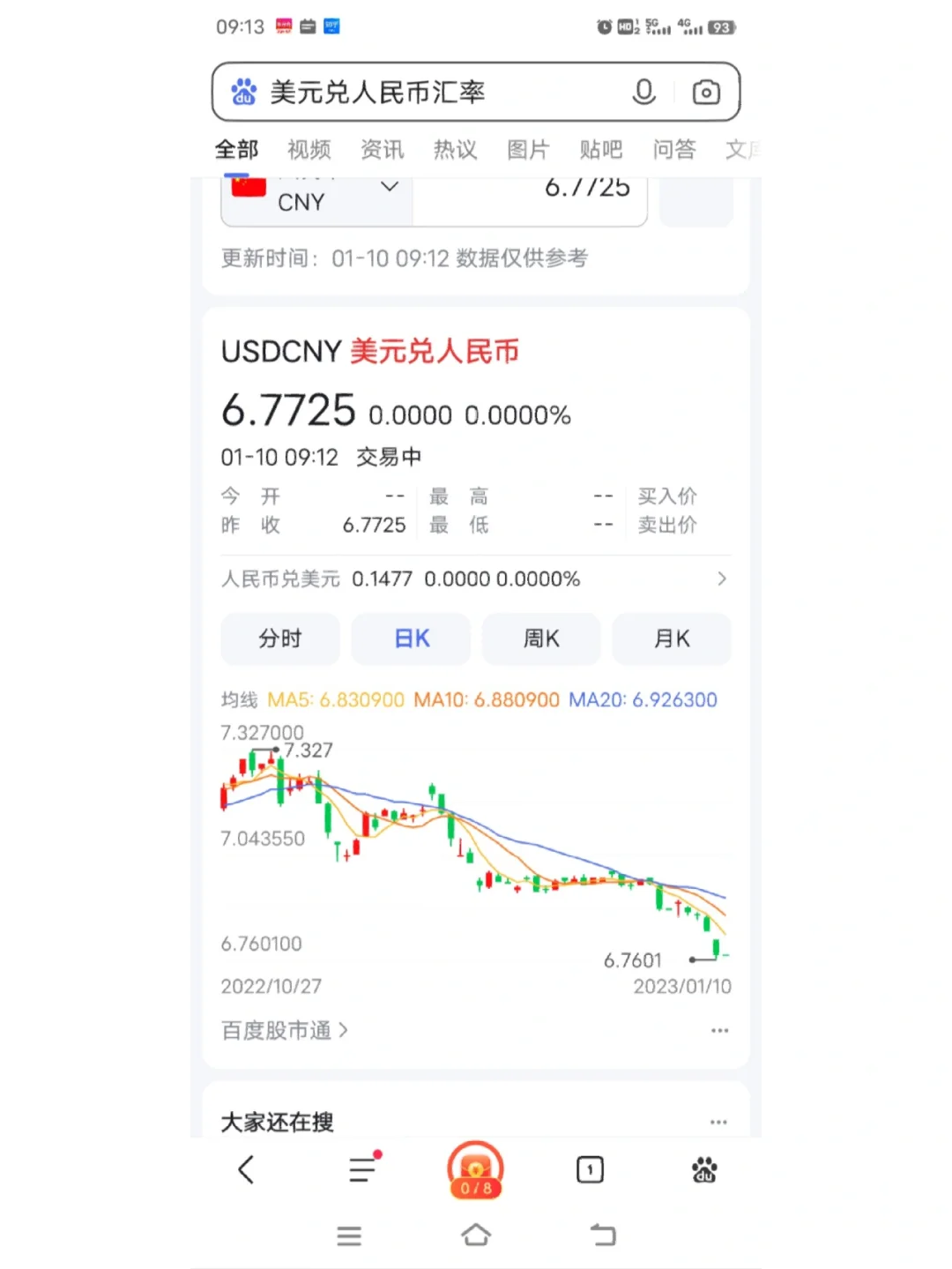Switch to the 热议 tab
This screenshot has height=1269, width=952.
point(456,150)
